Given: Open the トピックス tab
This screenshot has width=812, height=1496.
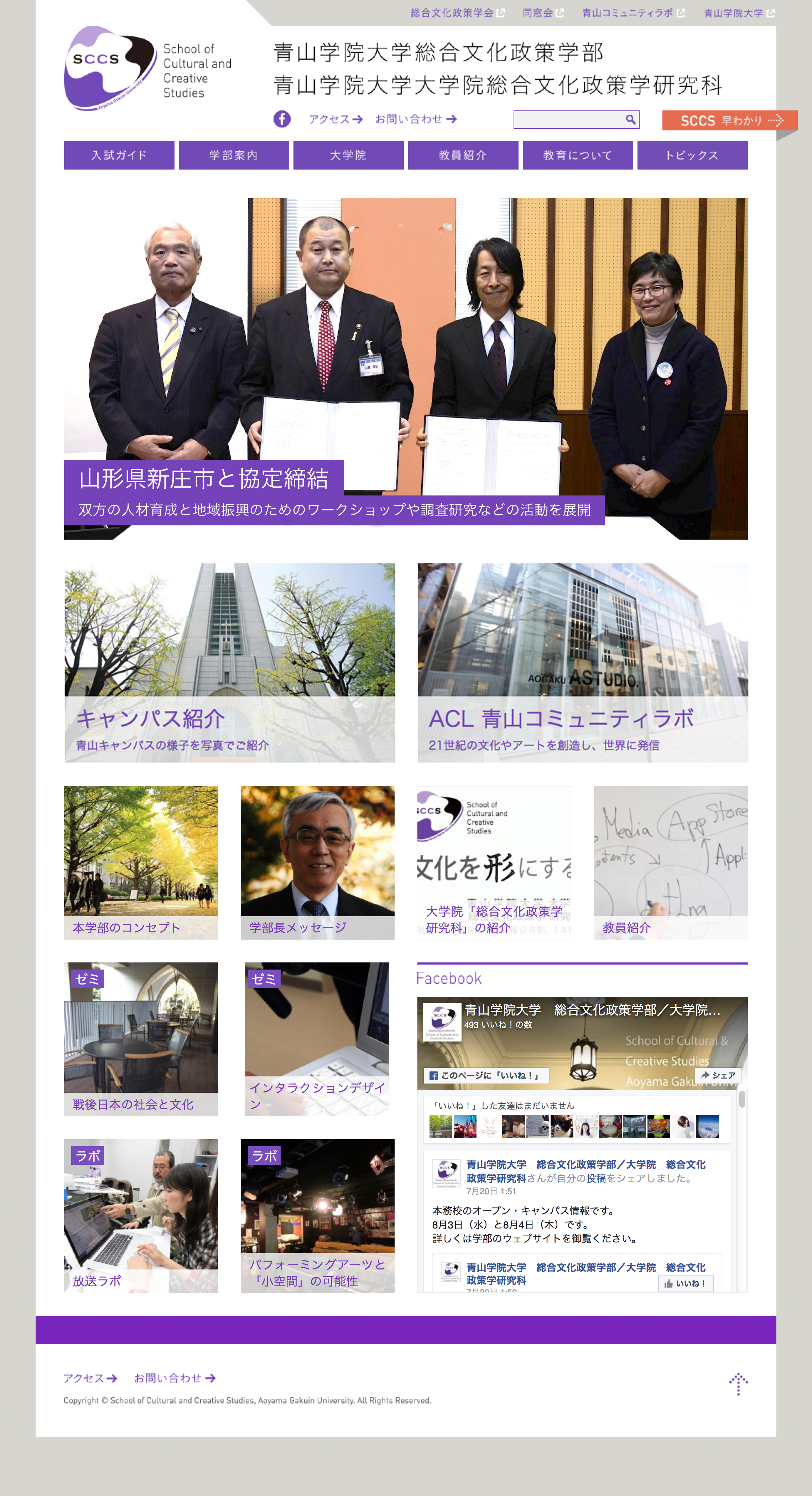Looking at the screenshot, I should 692,155.
